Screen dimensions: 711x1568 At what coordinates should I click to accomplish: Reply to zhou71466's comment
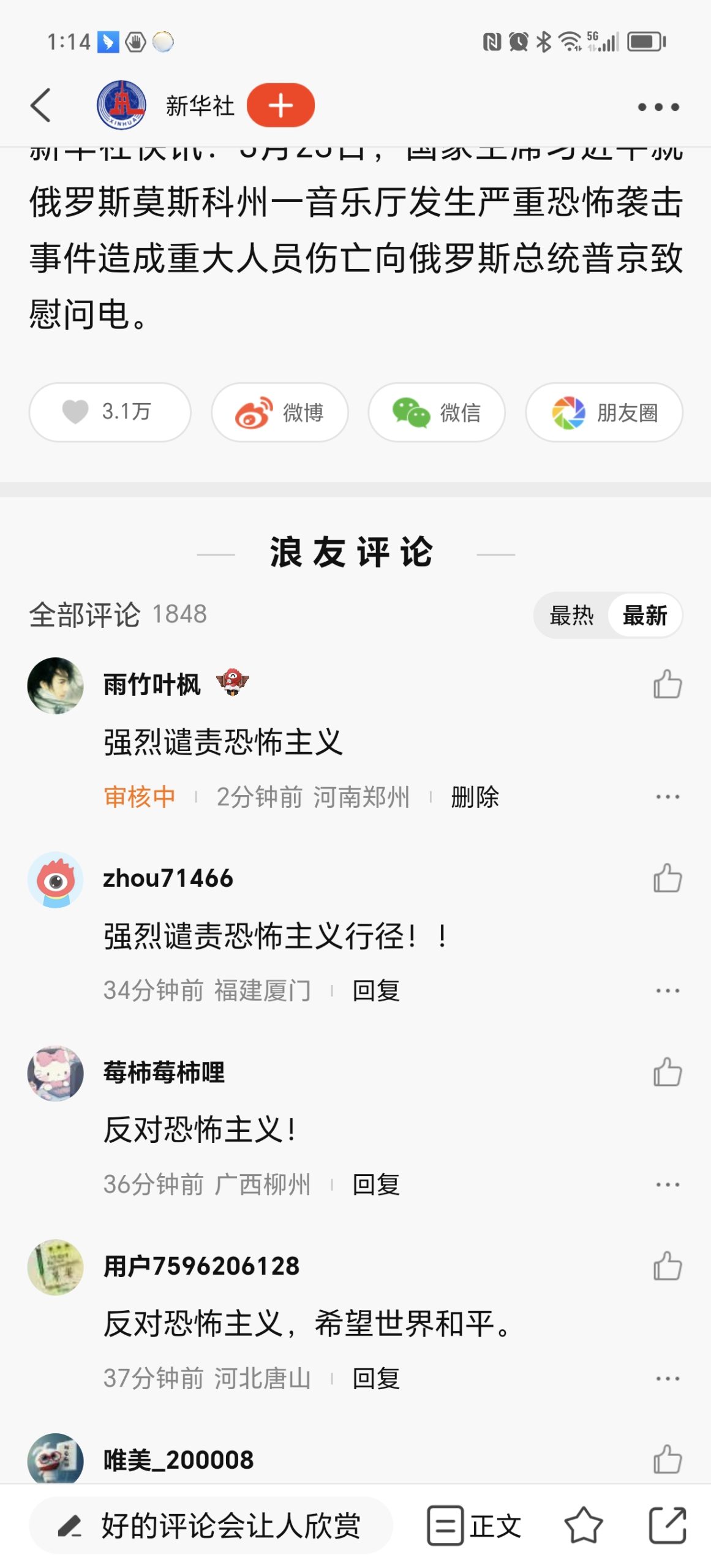pos(376,990)
